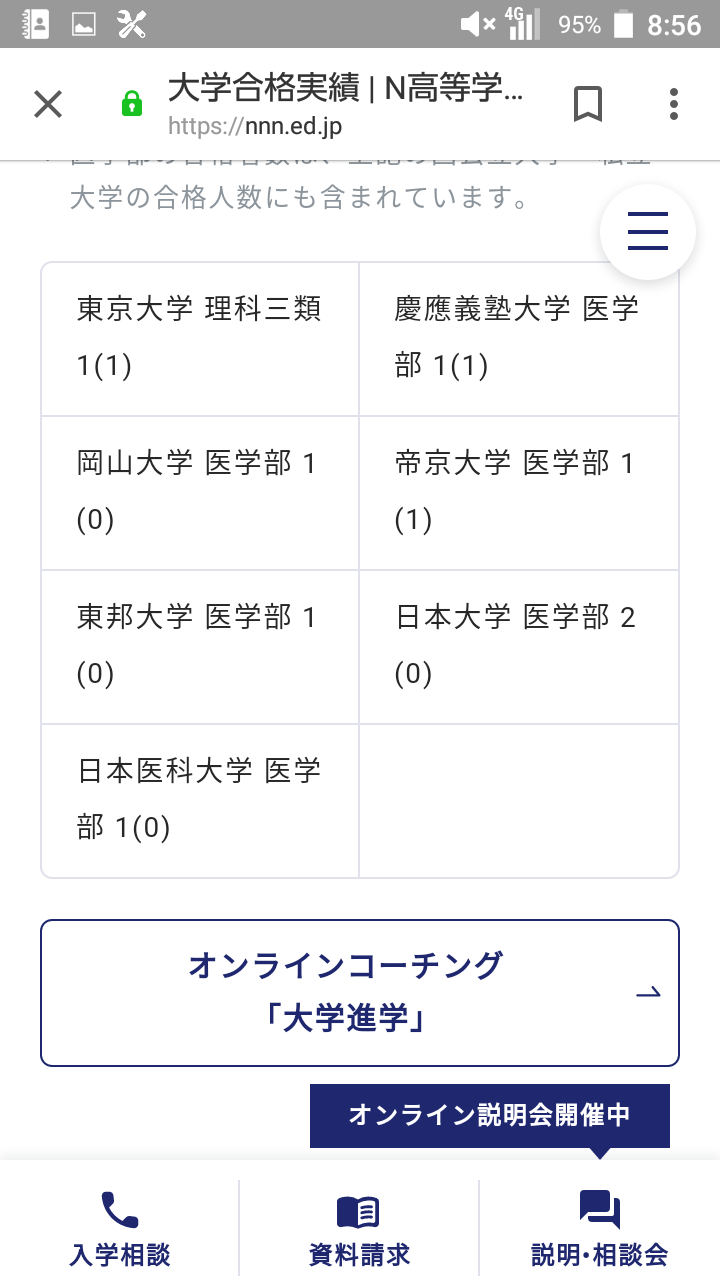Open the browser overflow menu
Screen dimensions: 720x1280
click(x=674, y=104)
